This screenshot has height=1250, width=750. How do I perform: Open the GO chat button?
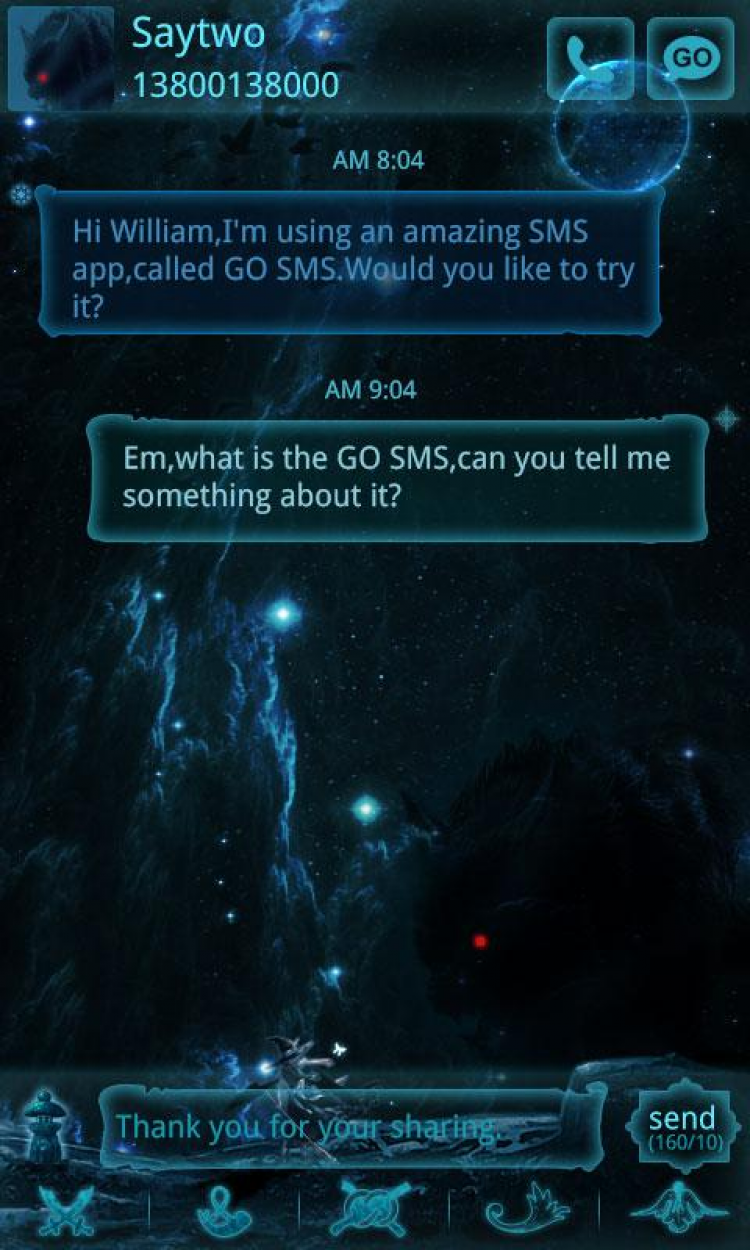pyautogui.click(x=690, y=58)
